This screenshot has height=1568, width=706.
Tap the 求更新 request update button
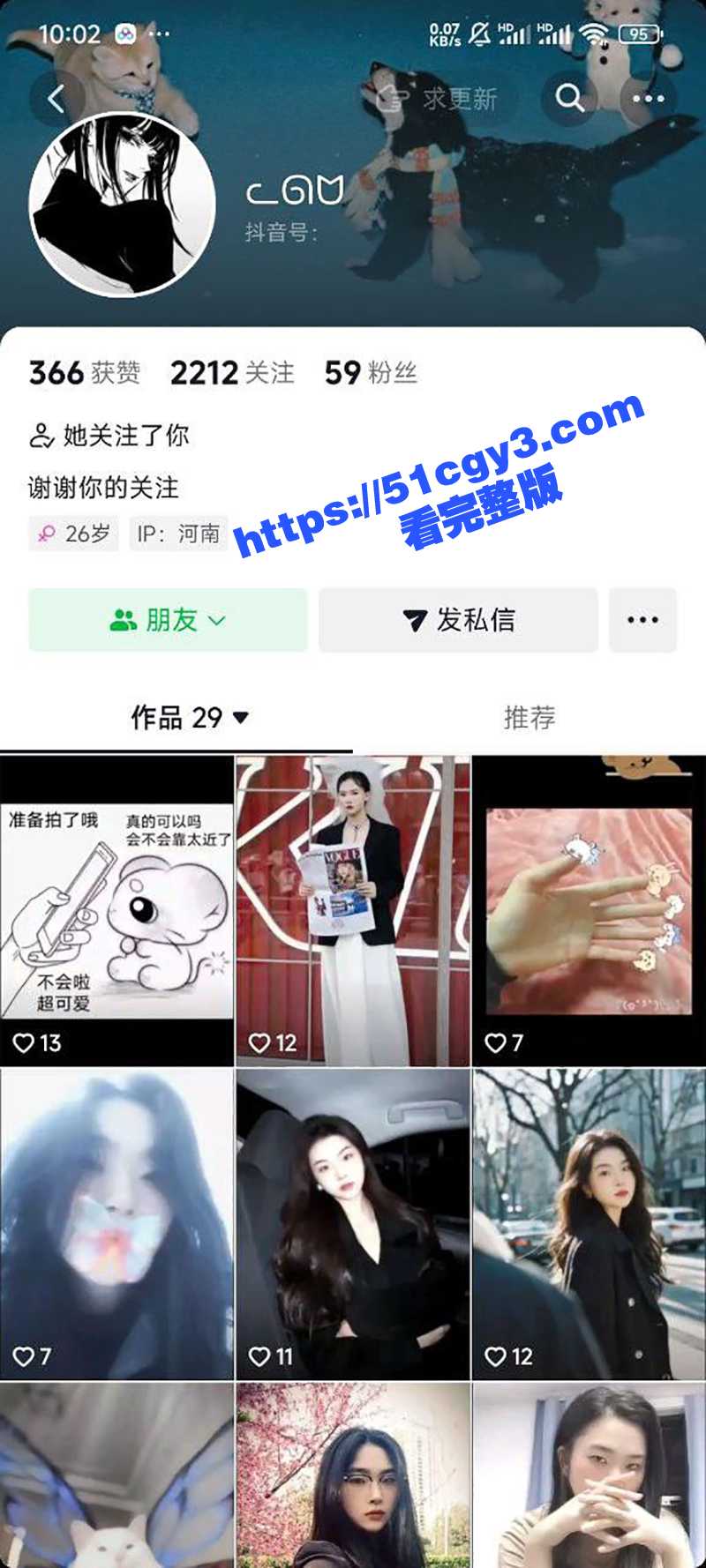(x=439, y=99)
